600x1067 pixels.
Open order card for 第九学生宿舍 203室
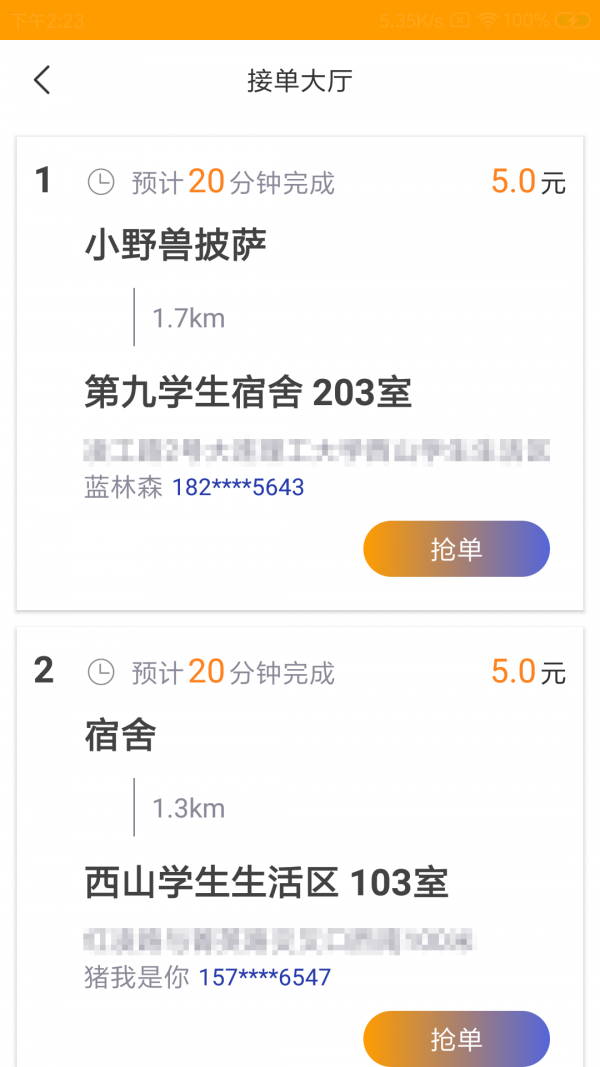(x=248, y=393)
